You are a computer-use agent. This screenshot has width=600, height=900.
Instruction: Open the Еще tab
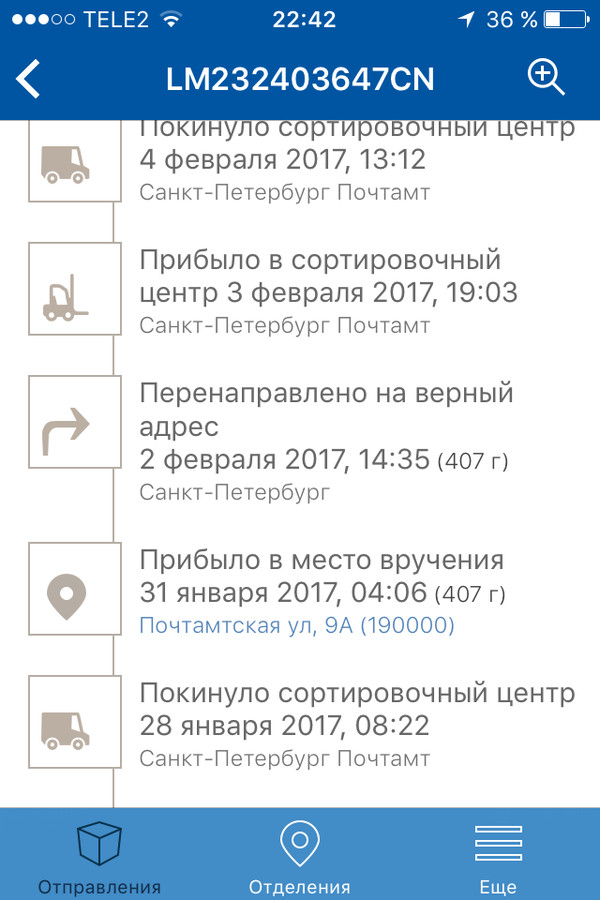click(x=498, y=856)
